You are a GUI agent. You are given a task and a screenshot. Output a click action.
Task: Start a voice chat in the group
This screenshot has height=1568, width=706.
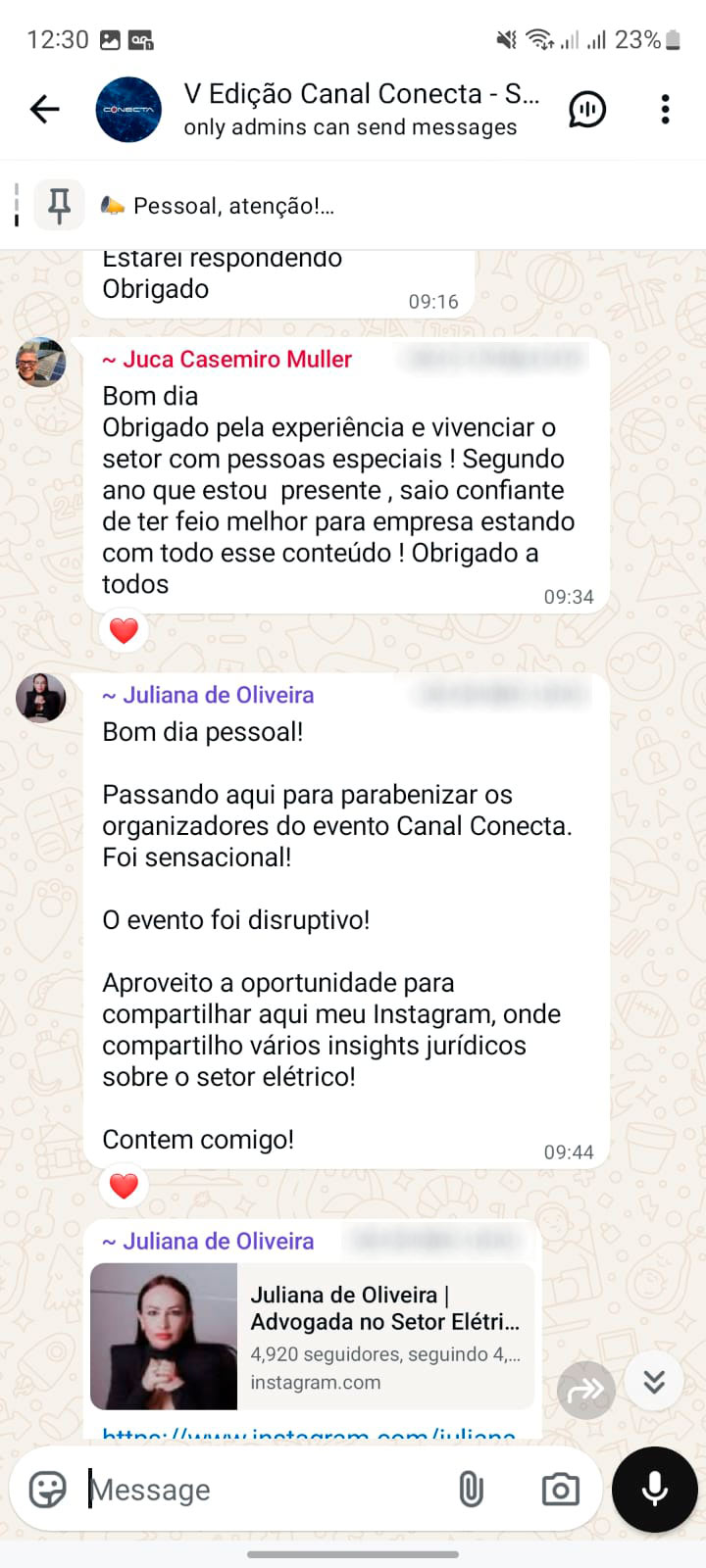pyautogui.click(x=587, y=109)
